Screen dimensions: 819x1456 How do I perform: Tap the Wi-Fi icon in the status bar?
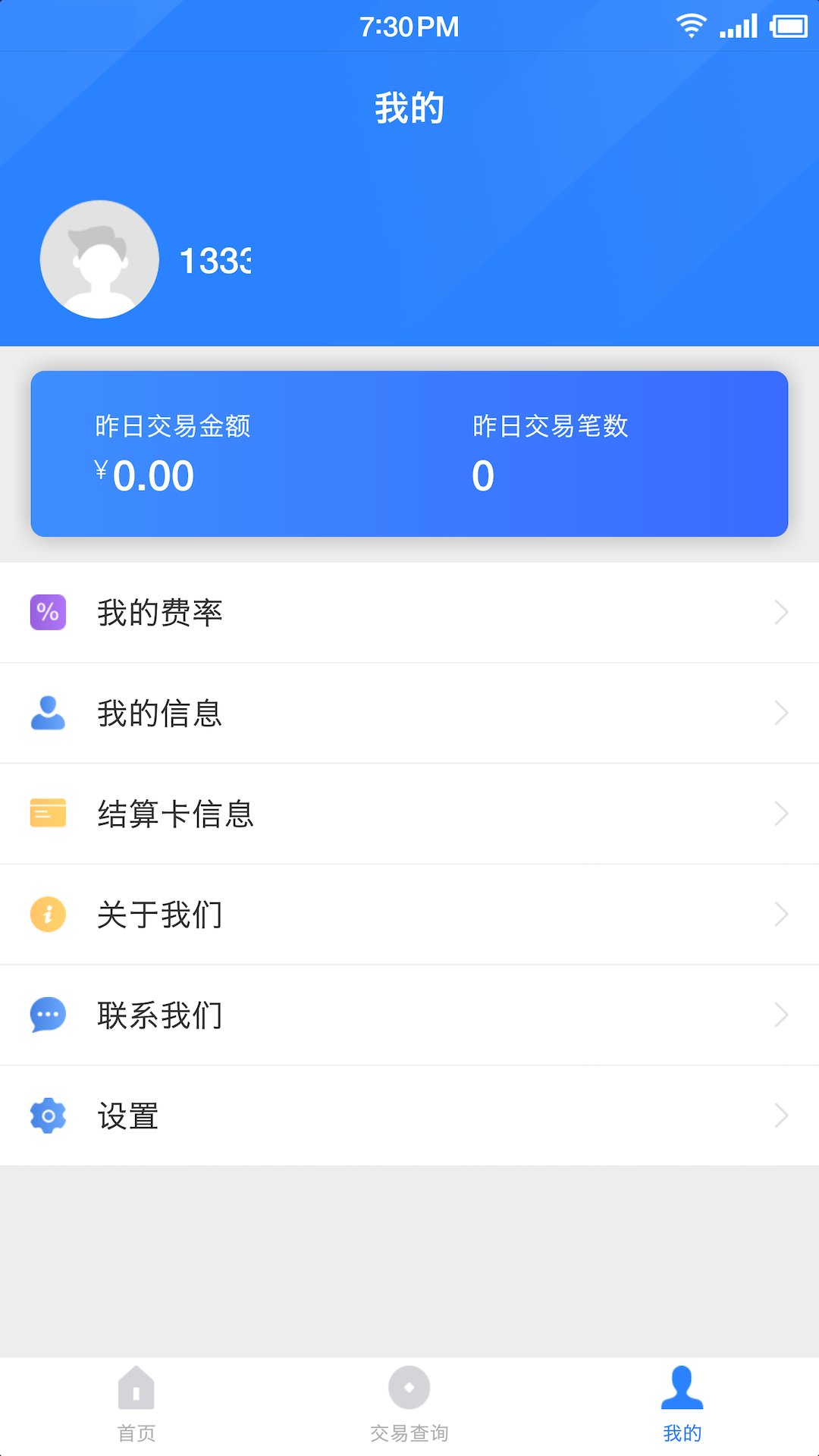[689, 25]
